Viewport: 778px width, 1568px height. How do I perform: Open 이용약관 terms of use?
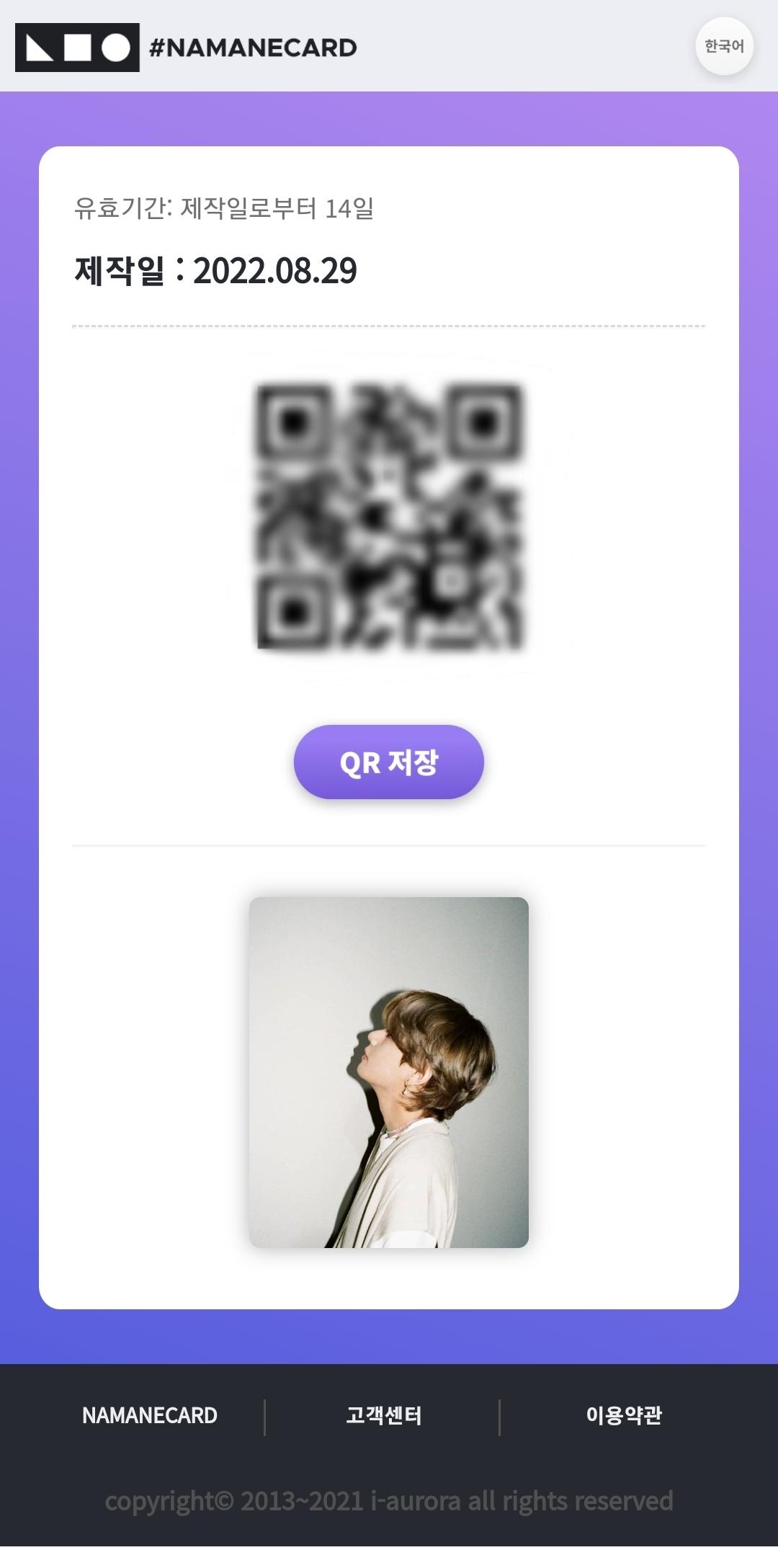pos(623,1415)
